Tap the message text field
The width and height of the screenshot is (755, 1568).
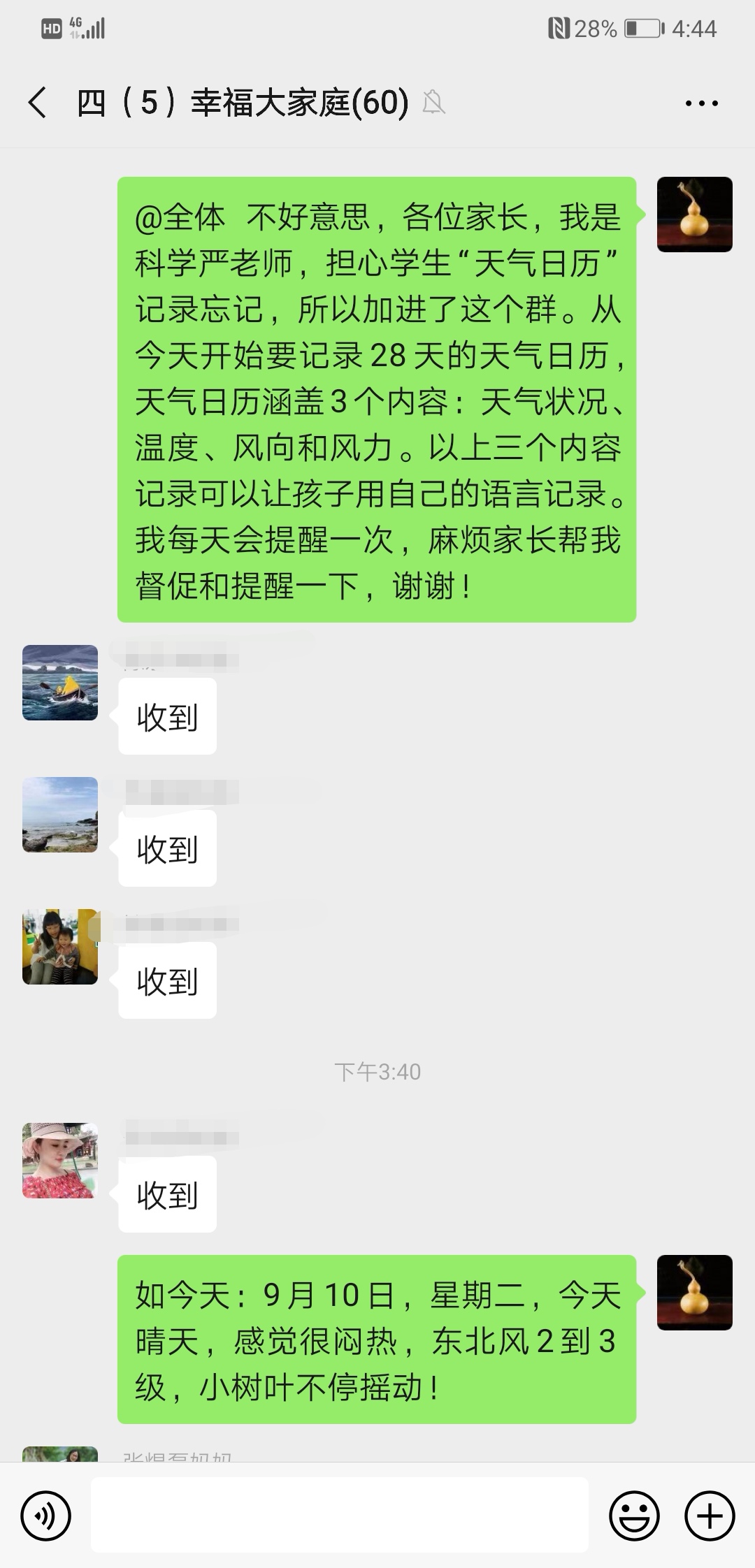coord(340,1515)
